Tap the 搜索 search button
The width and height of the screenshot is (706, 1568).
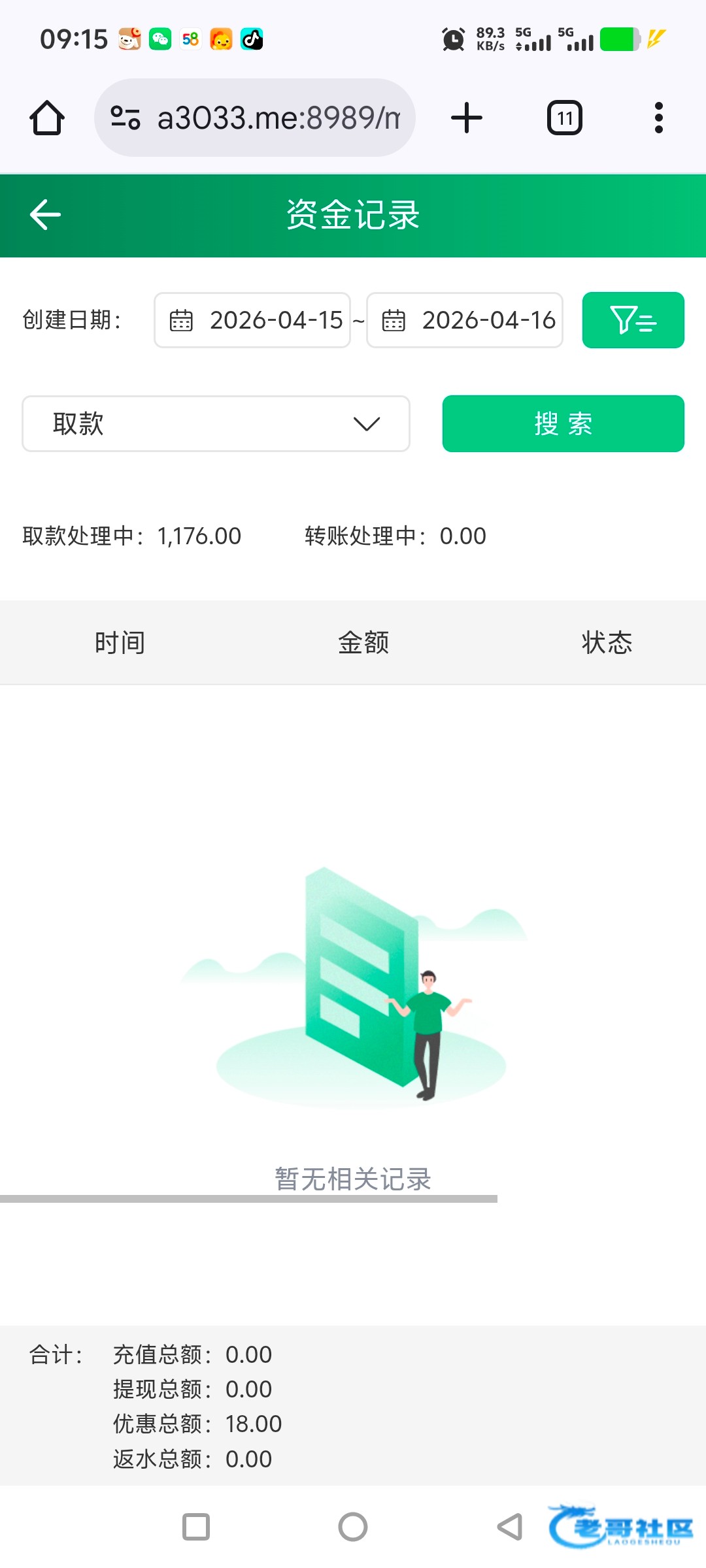[563, 424]
